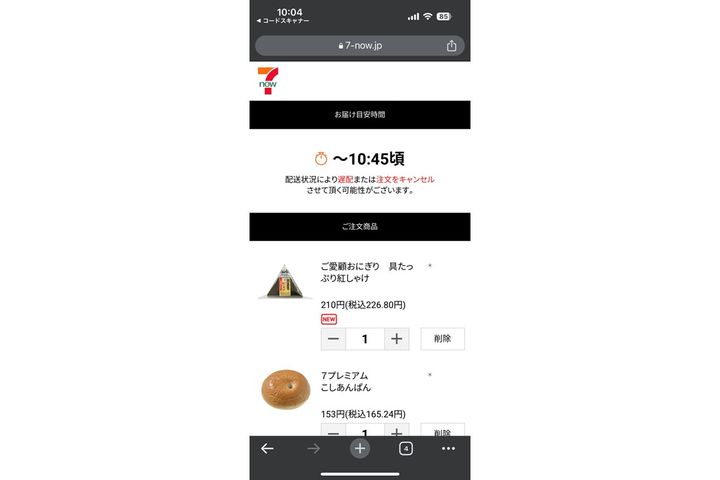Viewport: 720px width, 480px height.
Task: Show the open tabs switcher
Action: [406, 449]
